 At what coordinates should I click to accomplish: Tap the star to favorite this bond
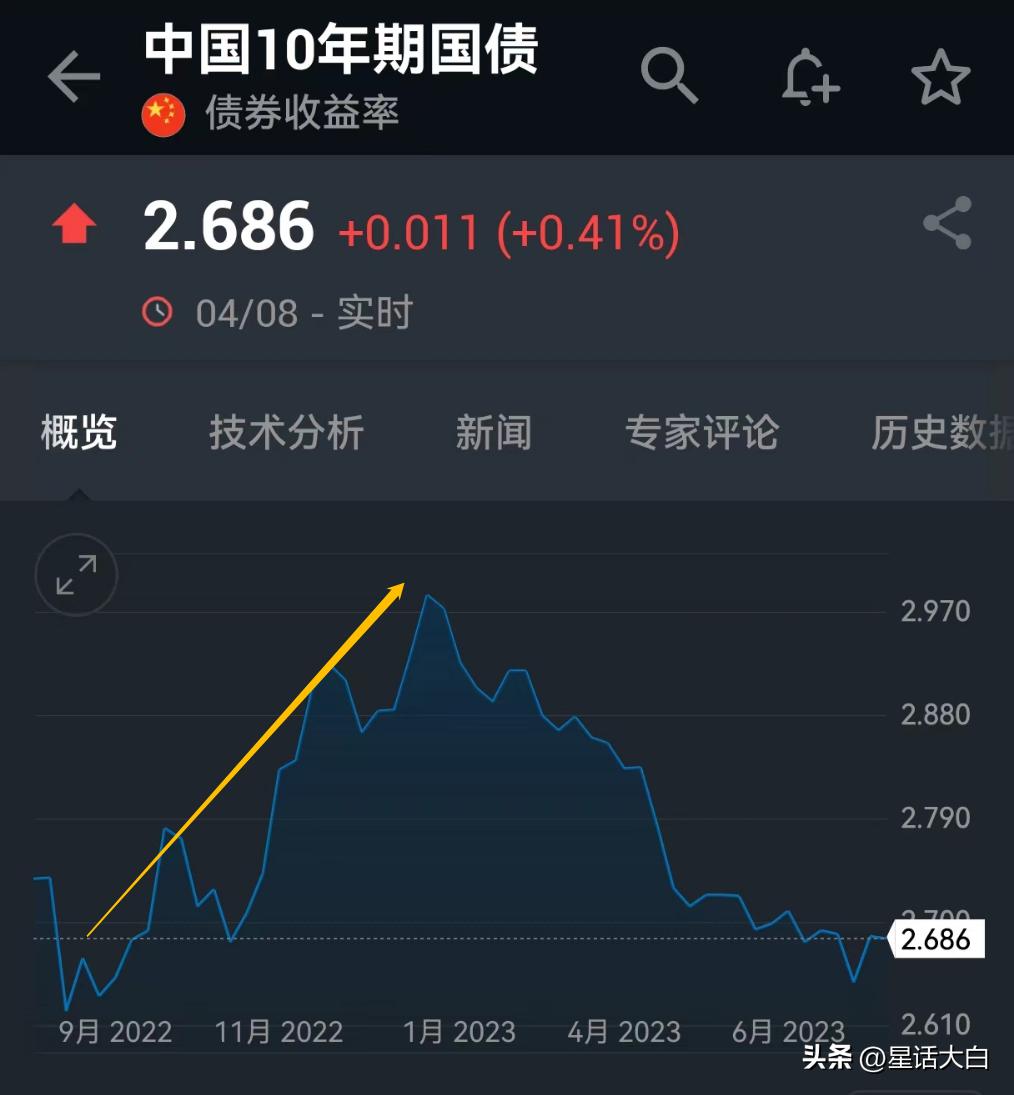[x=940, y=76]
